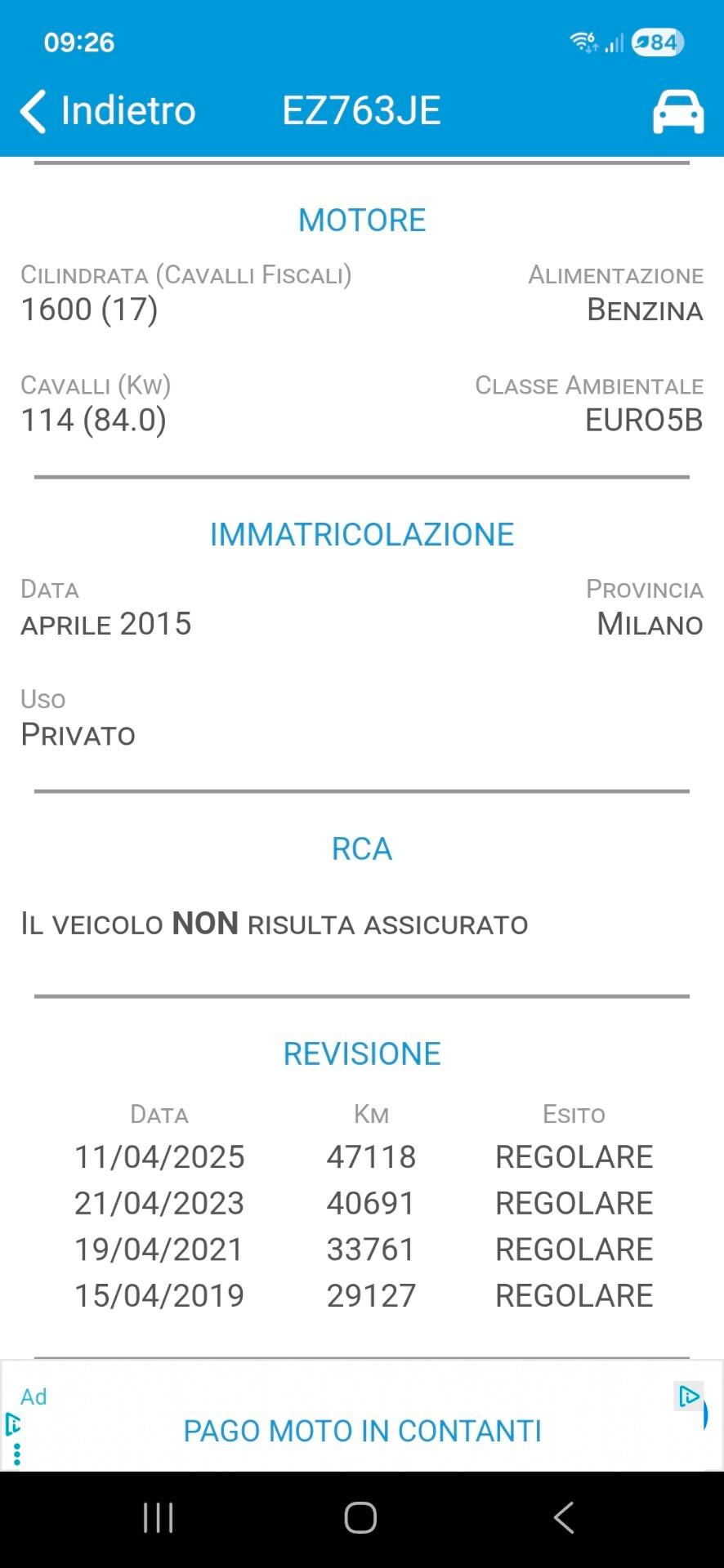
Task: Open the PAGO MOTO IN CONTANTI ad
Action: (x=362, y=1431)
